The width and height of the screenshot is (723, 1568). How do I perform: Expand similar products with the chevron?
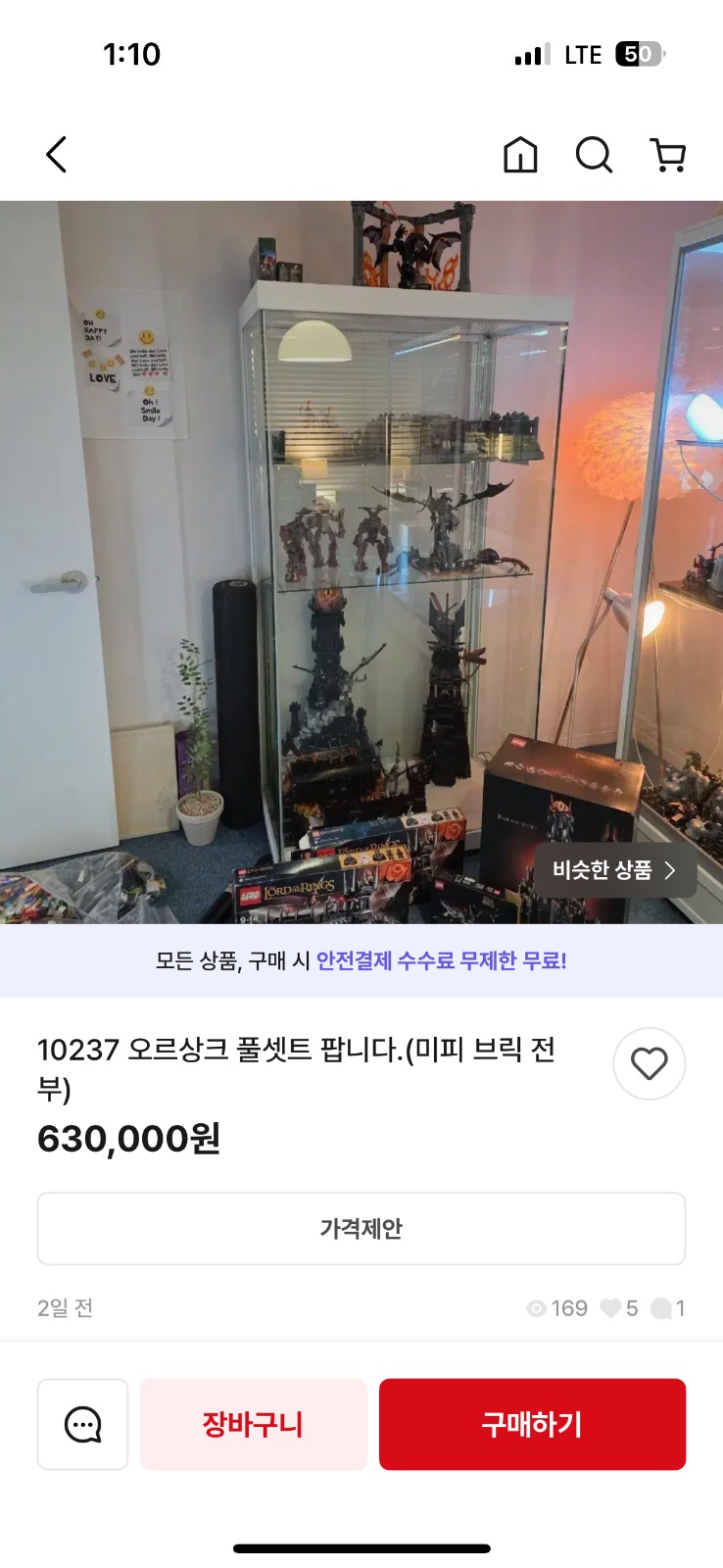point(671,870)
